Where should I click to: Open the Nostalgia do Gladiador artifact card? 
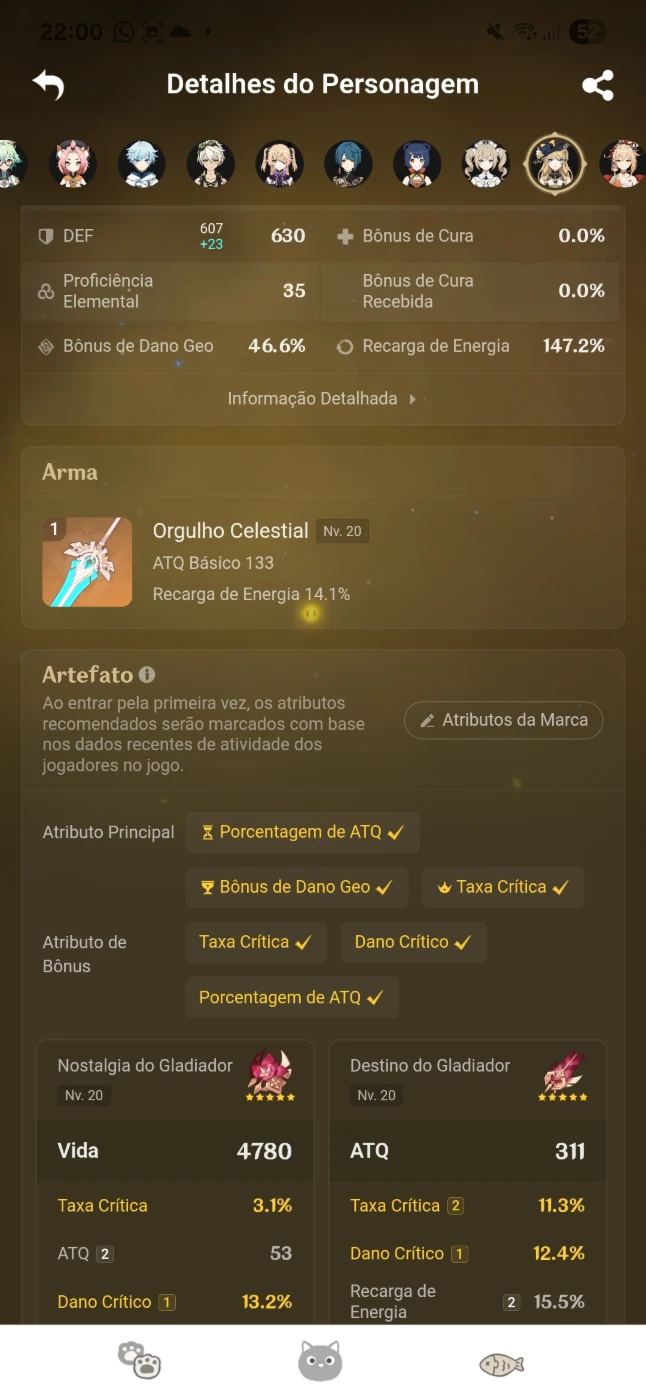click(x=175, y=1182)
